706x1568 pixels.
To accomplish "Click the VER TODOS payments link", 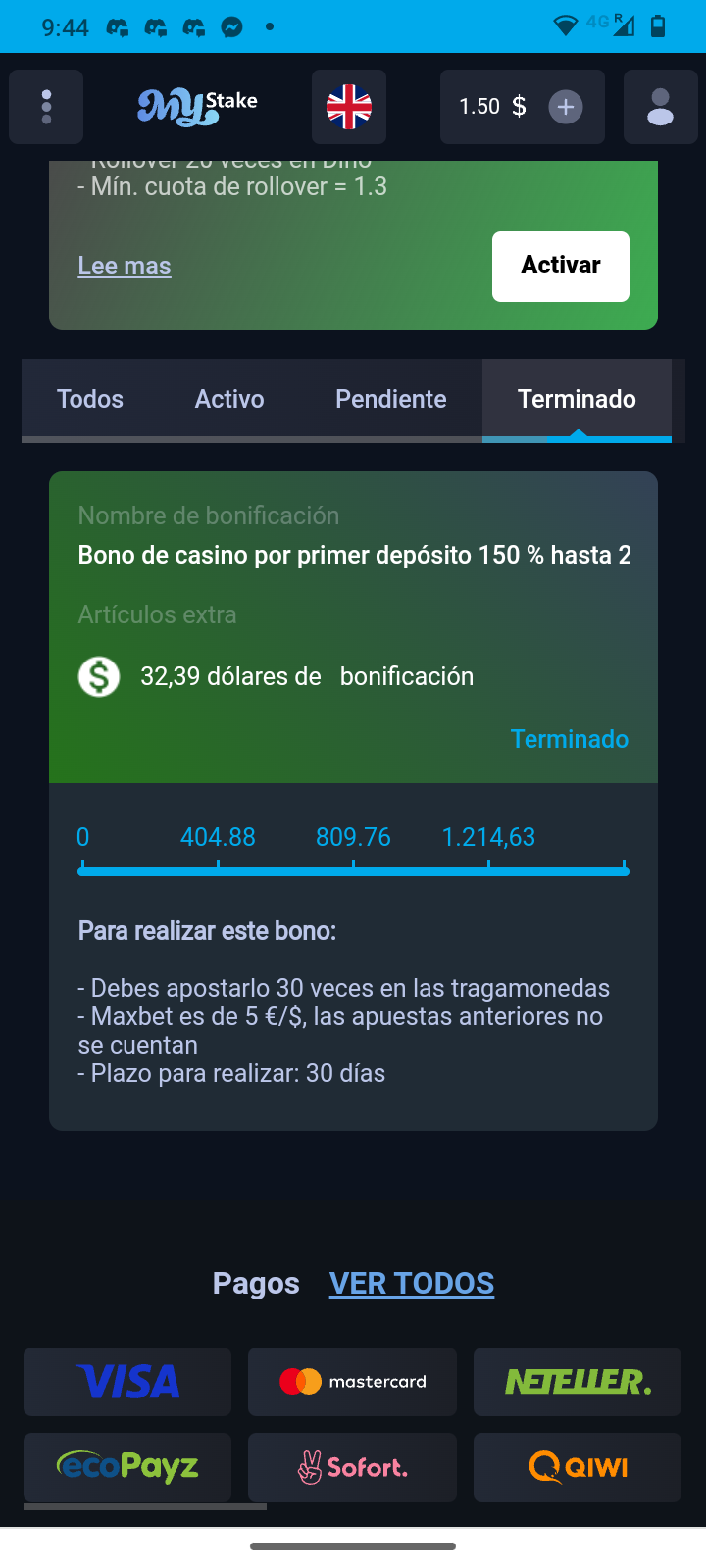I will 412,1282.
